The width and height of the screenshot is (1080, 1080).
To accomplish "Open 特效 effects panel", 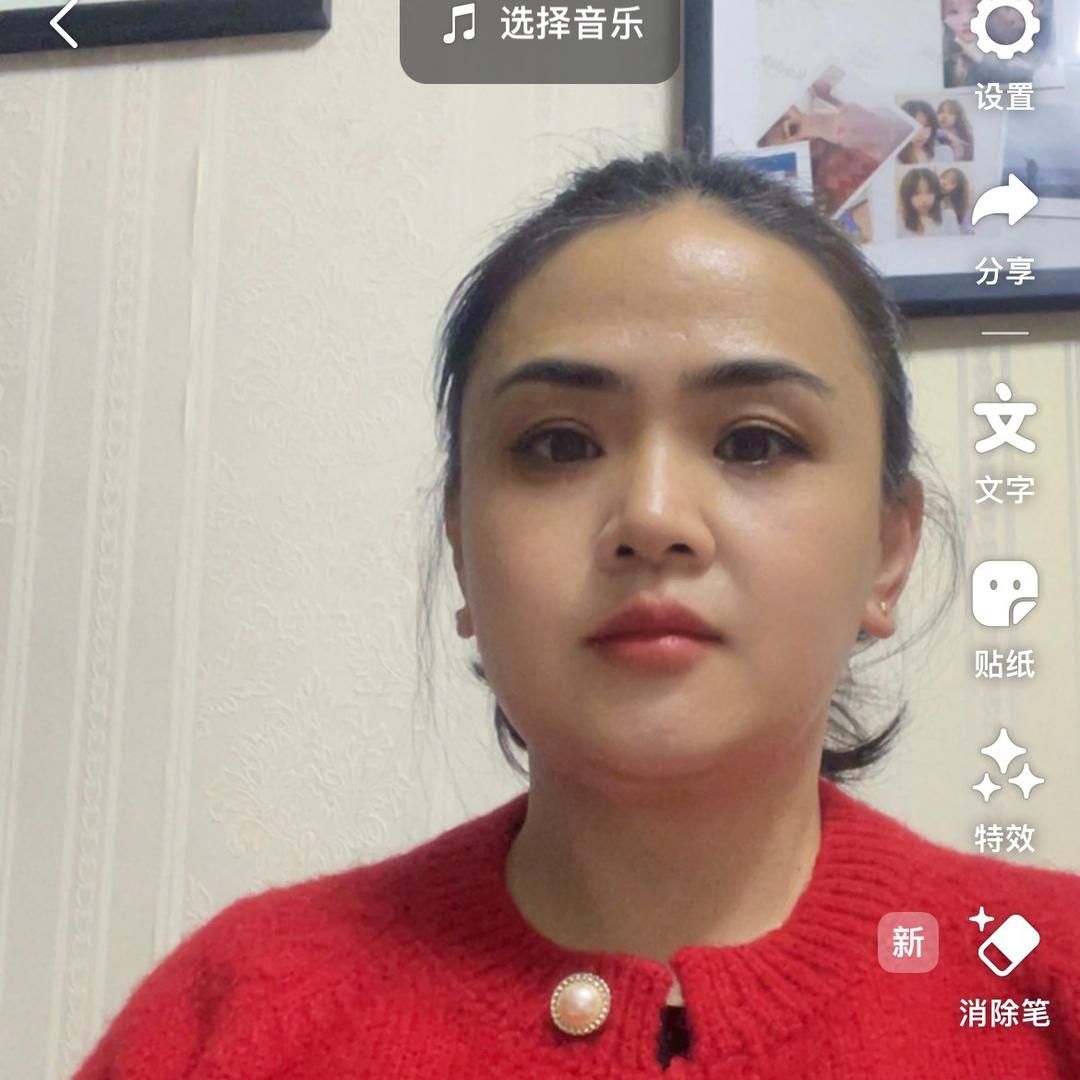I will pos(1004,790).
